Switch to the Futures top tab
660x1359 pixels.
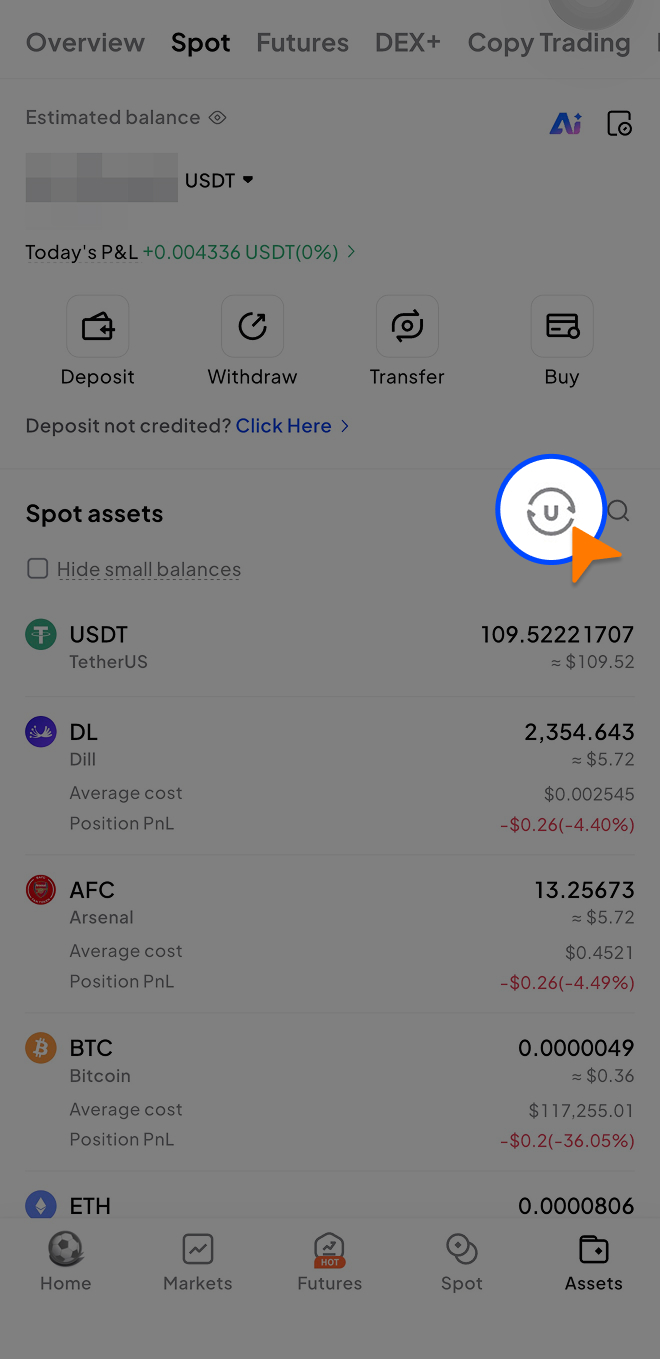302,43
